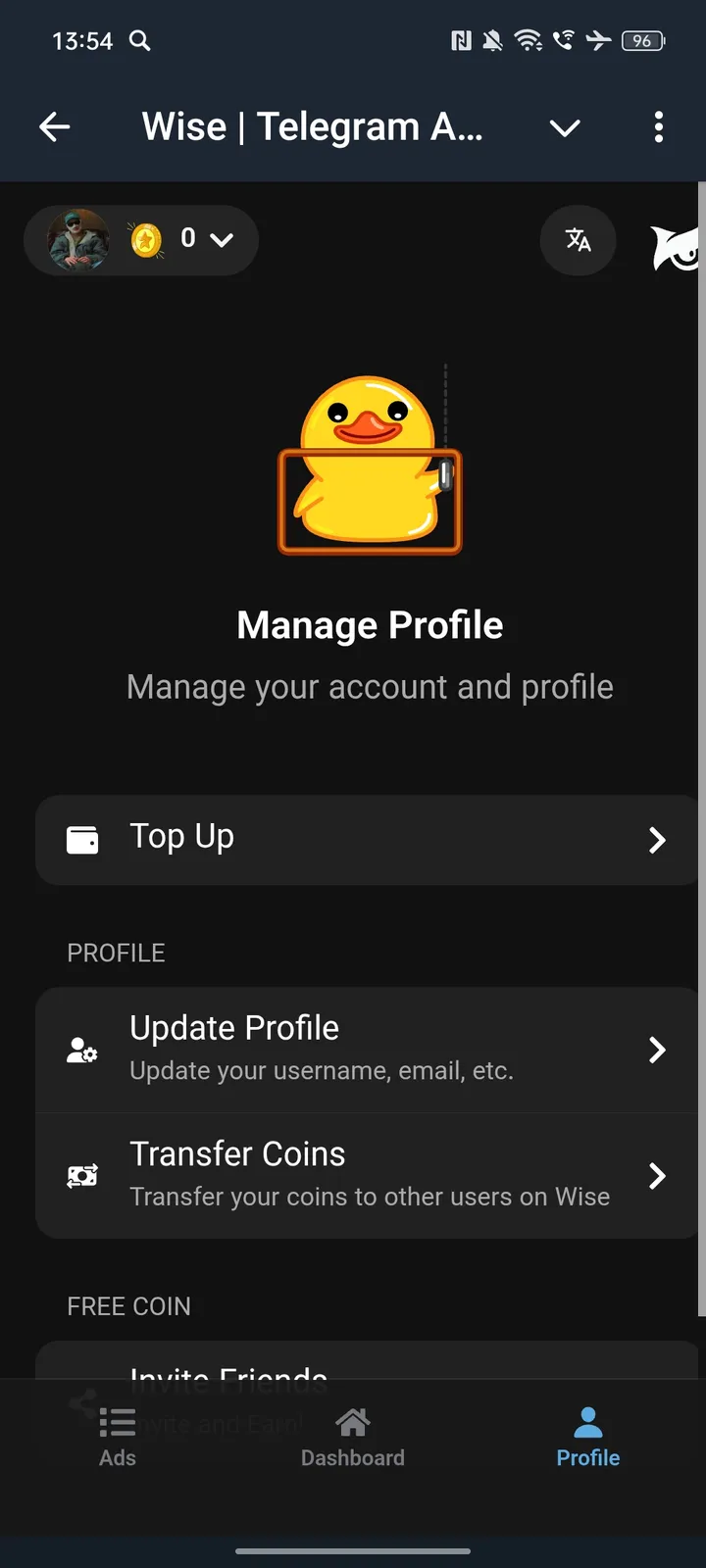This screenshot has height=1568, width=706.
Task: Open Transfer Coins
Action: click(365, 1175)
